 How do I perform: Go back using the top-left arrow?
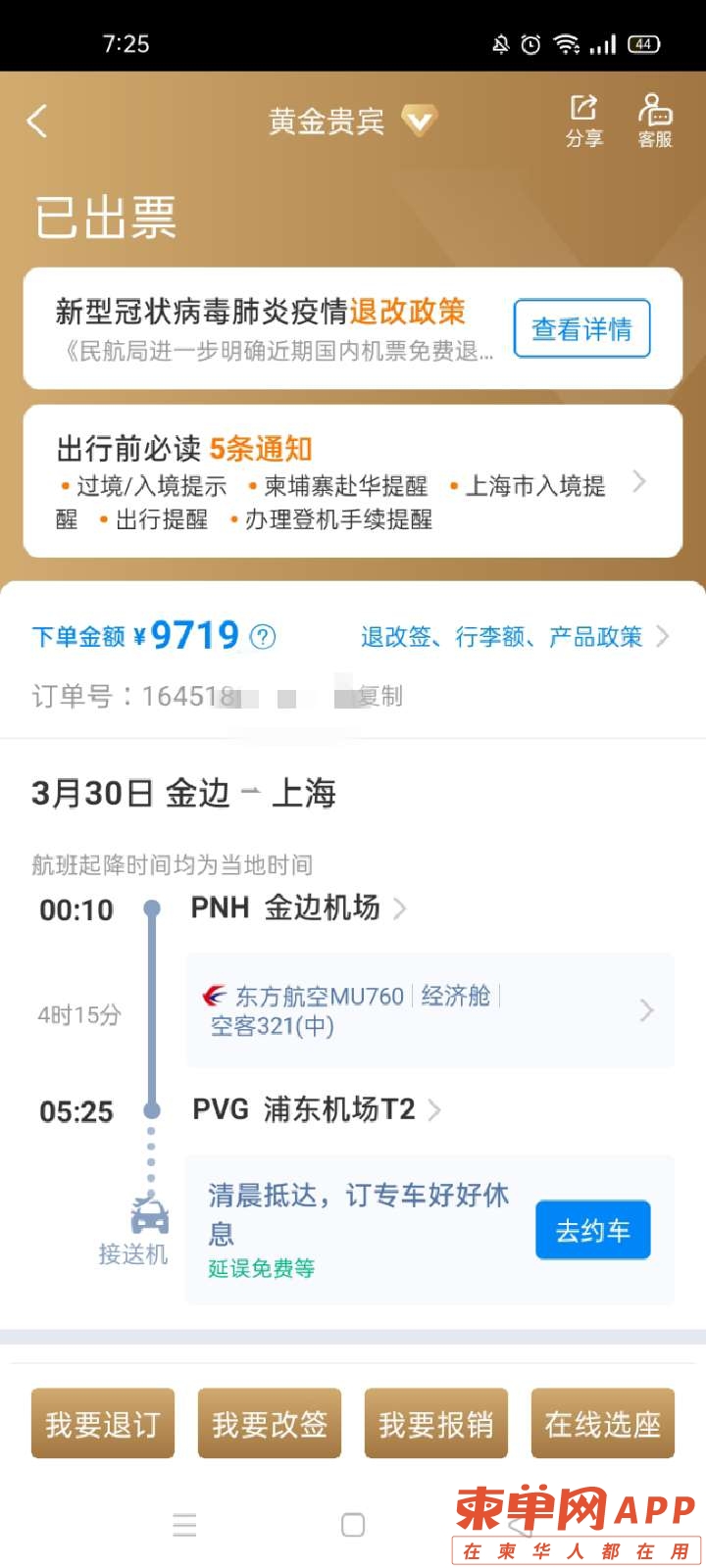[37, 122]
